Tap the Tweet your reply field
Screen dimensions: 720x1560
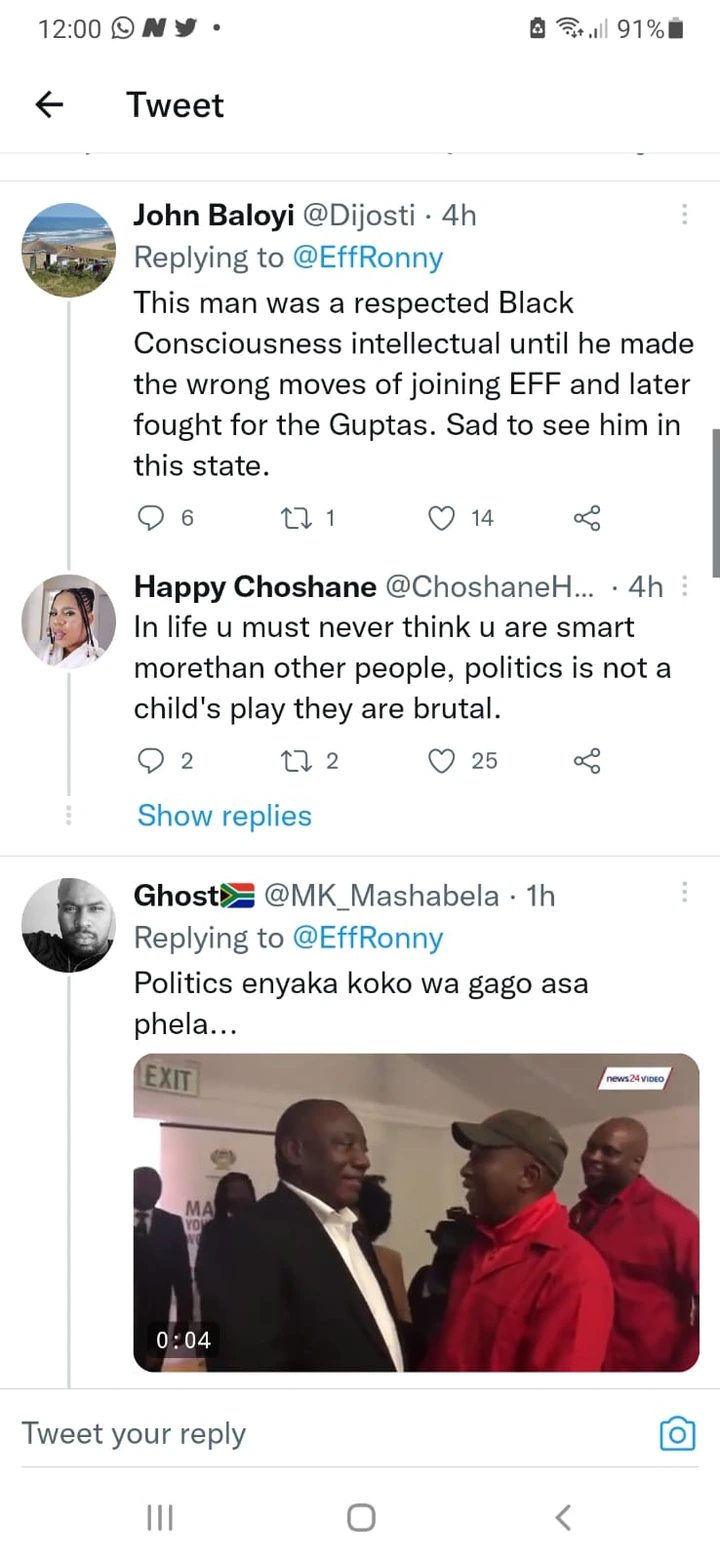coord(330,1433)
